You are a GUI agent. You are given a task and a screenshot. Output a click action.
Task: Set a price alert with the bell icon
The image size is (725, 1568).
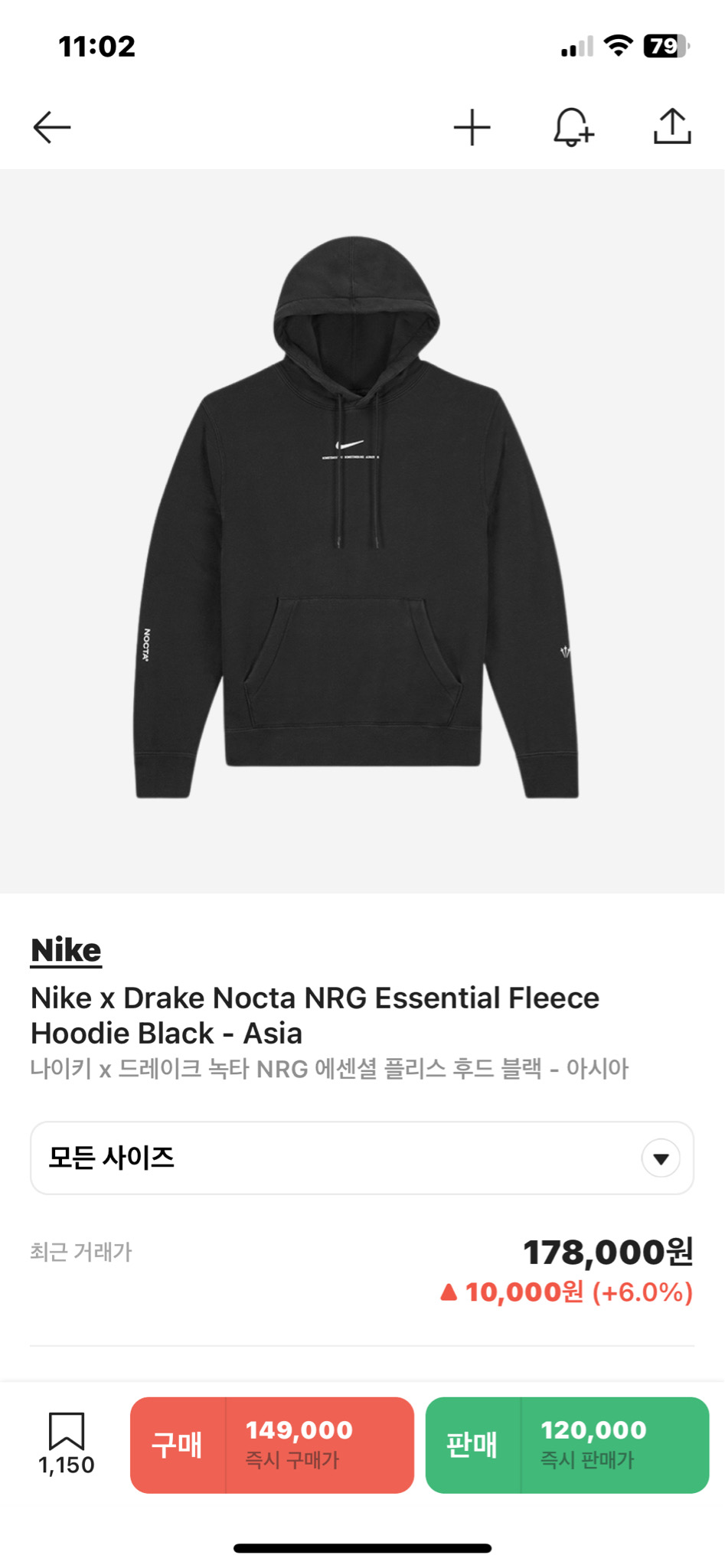[x=573, y=127]
